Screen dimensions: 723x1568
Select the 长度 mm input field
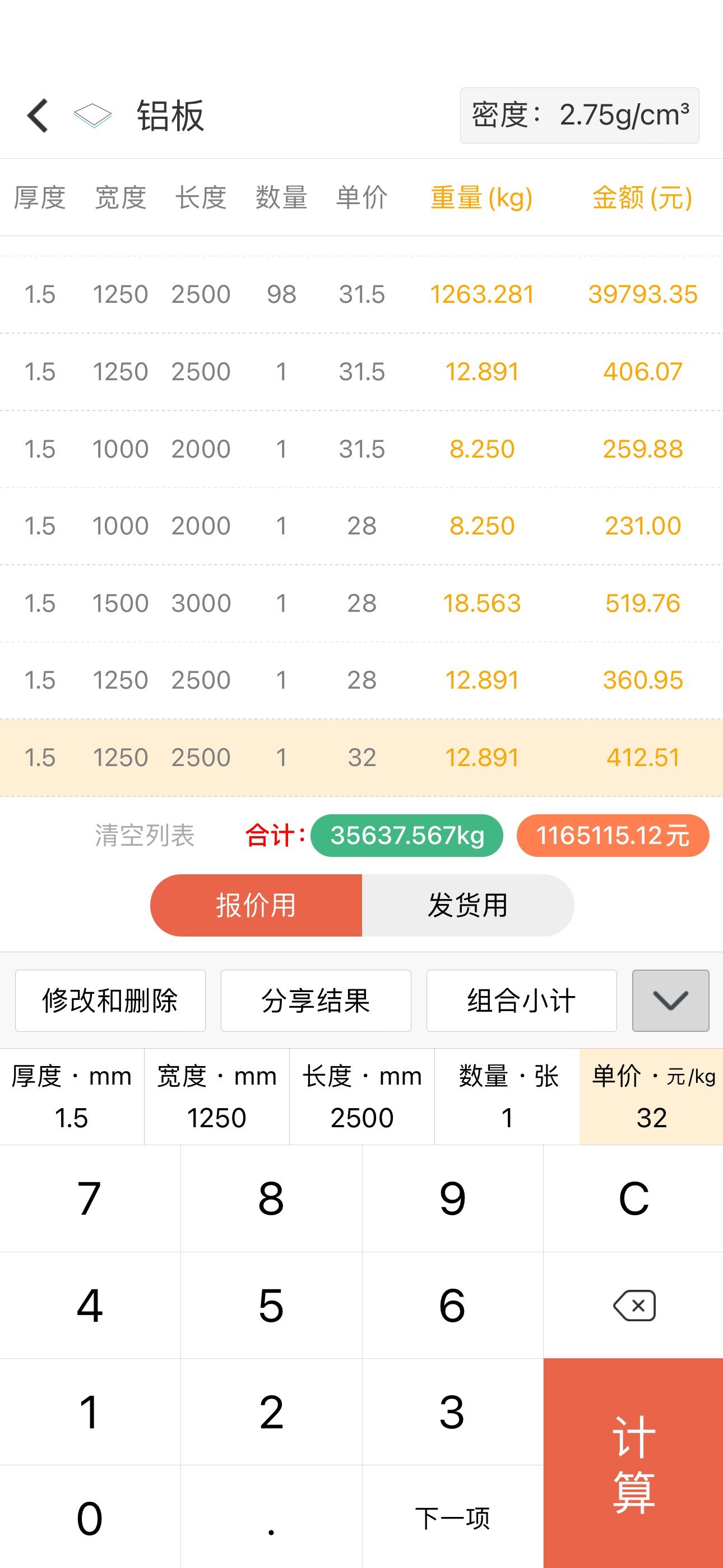click(x=362, y=1097)
